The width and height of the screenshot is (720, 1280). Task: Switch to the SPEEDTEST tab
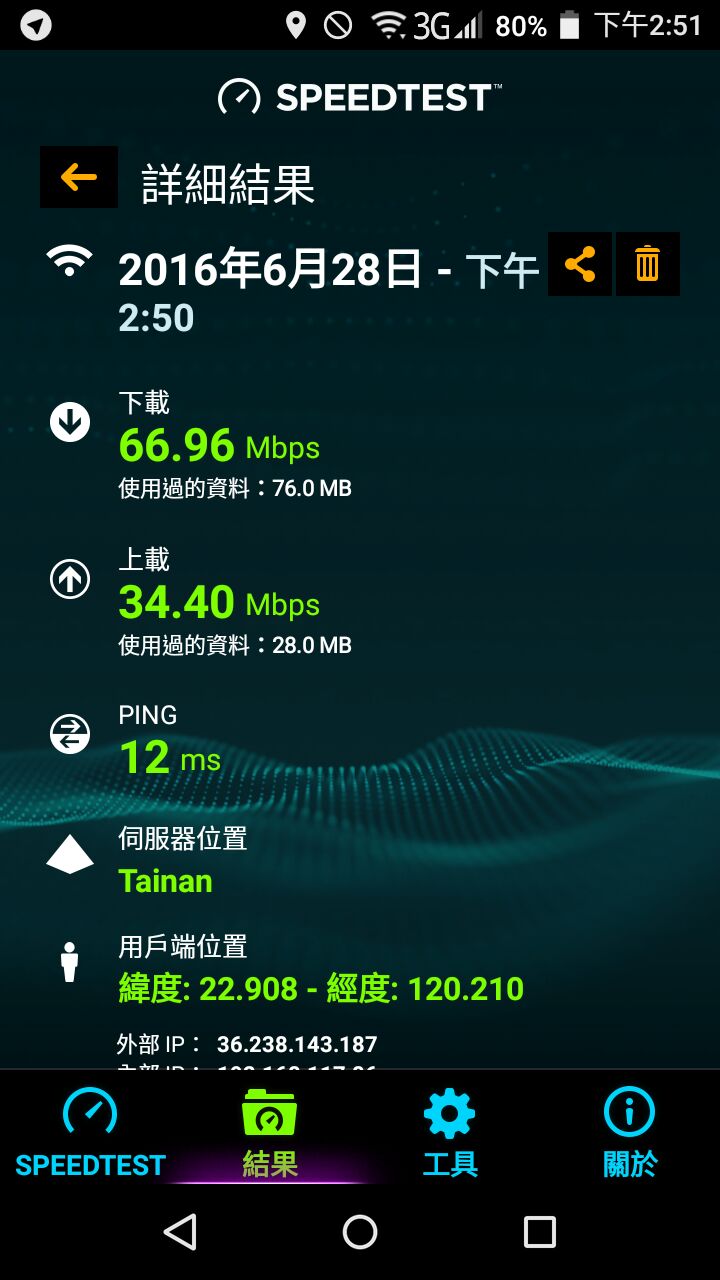90,1134
